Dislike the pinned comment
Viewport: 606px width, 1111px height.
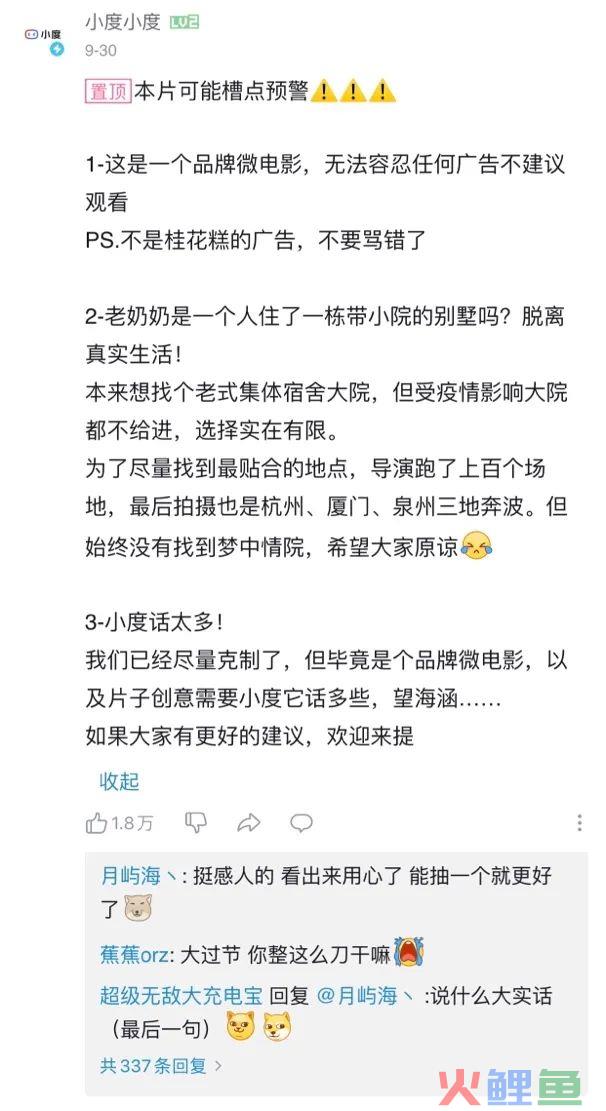tap(196, 823)
